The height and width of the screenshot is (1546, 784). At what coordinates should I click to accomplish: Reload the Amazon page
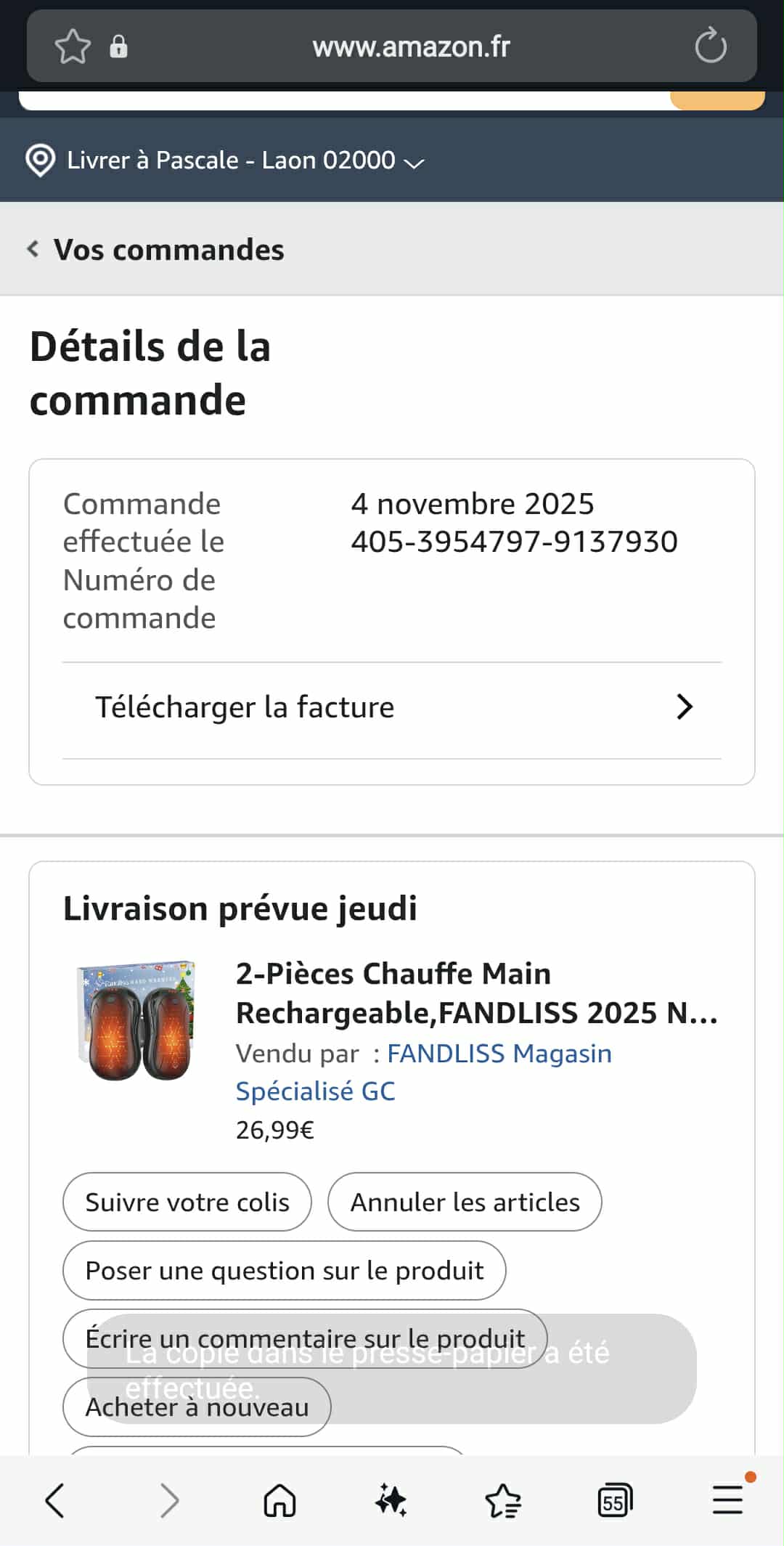coord(710,46)
